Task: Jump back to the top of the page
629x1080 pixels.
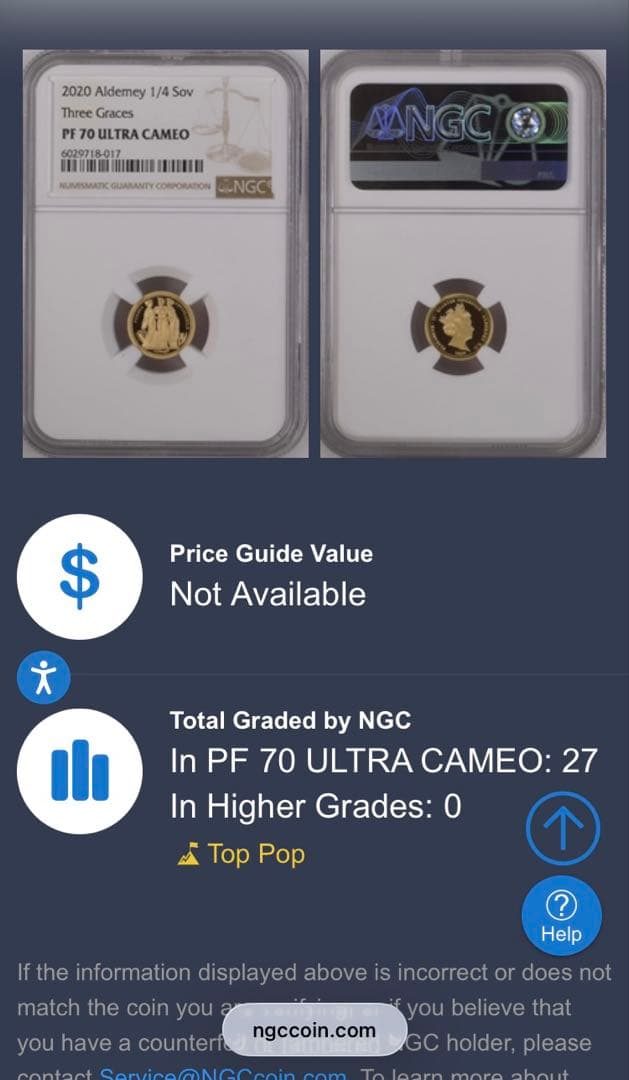Action: pyautogui.click(x=562, y=828)
